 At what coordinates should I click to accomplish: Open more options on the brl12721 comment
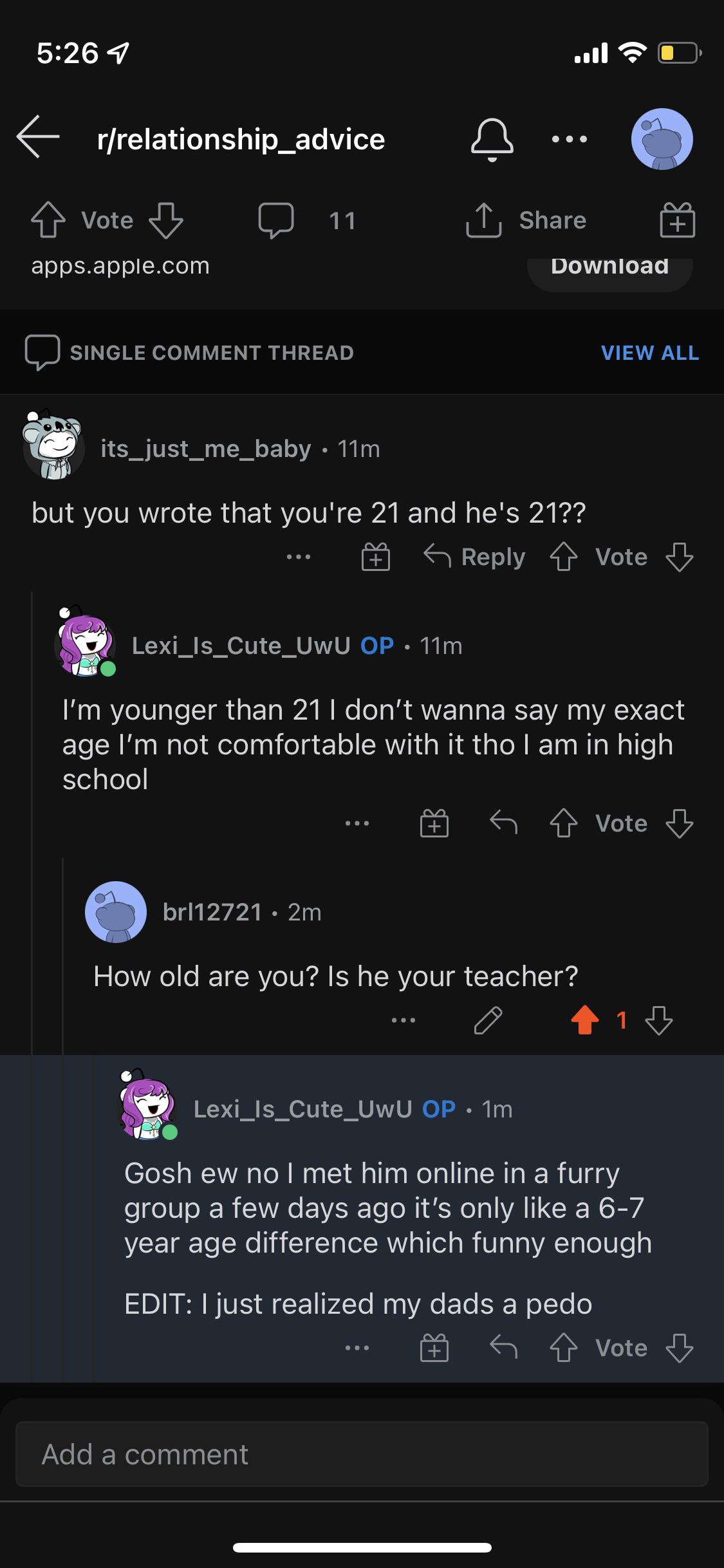point(404,1020)
